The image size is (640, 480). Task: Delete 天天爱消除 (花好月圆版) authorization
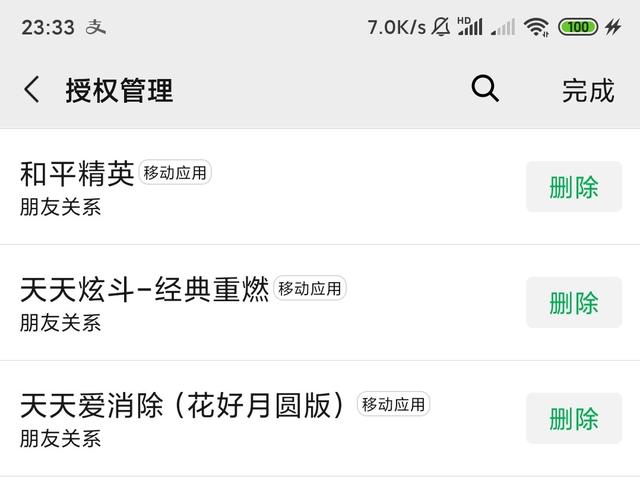click(573, 419)
